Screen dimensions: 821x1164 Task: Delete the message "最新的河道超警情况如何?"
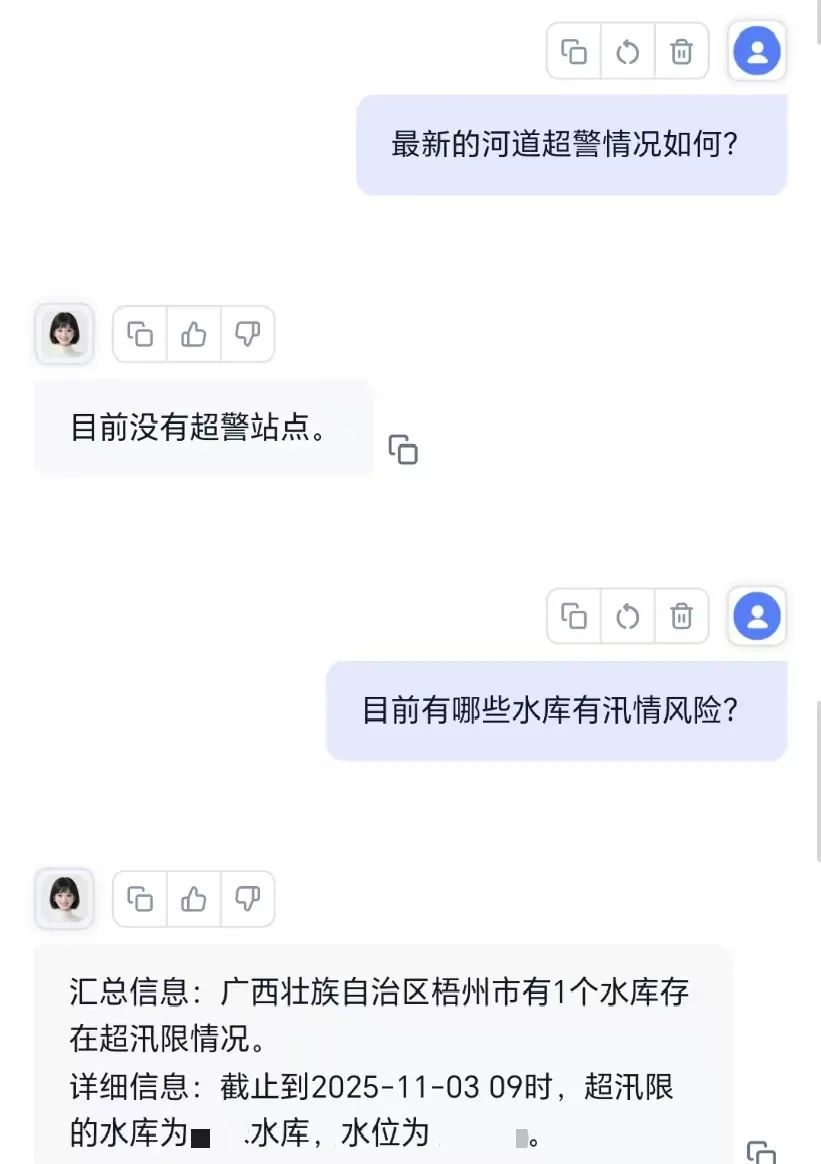point(681,51)
